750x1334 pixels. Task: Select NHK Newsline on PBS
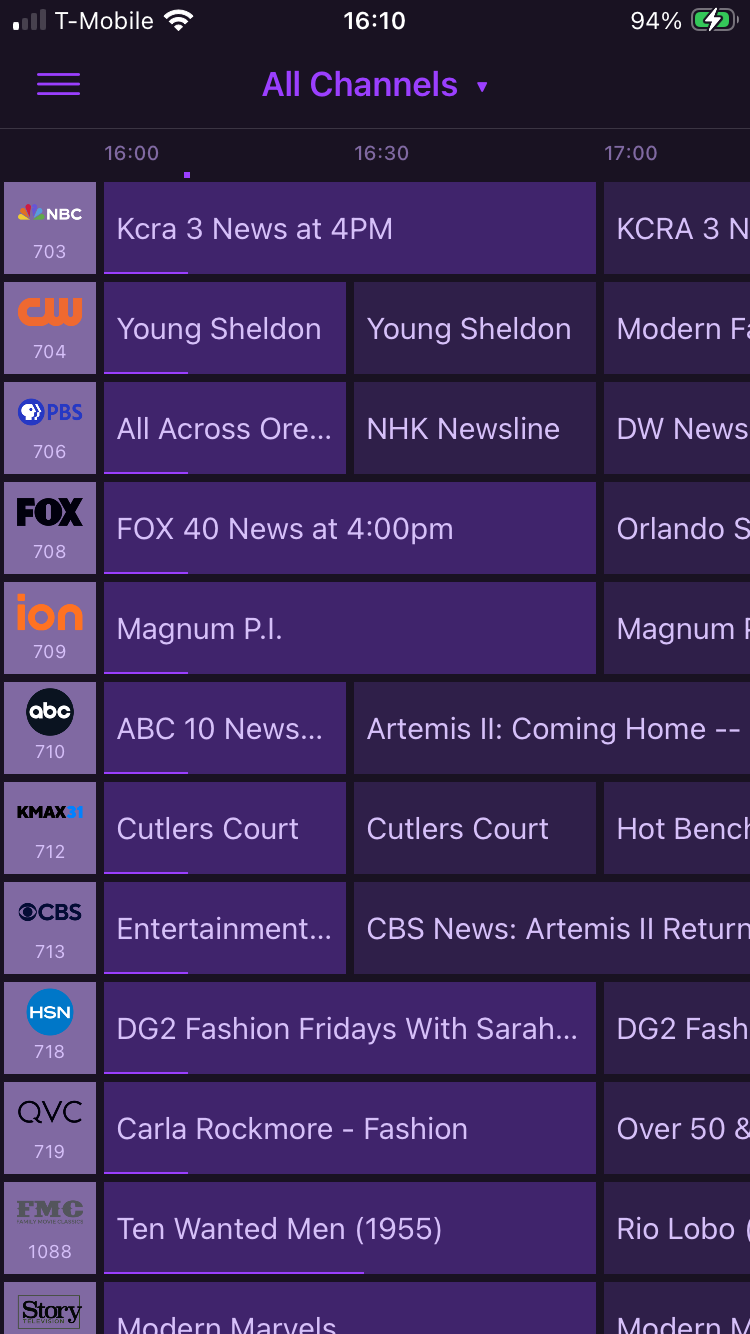click(474, 428)
